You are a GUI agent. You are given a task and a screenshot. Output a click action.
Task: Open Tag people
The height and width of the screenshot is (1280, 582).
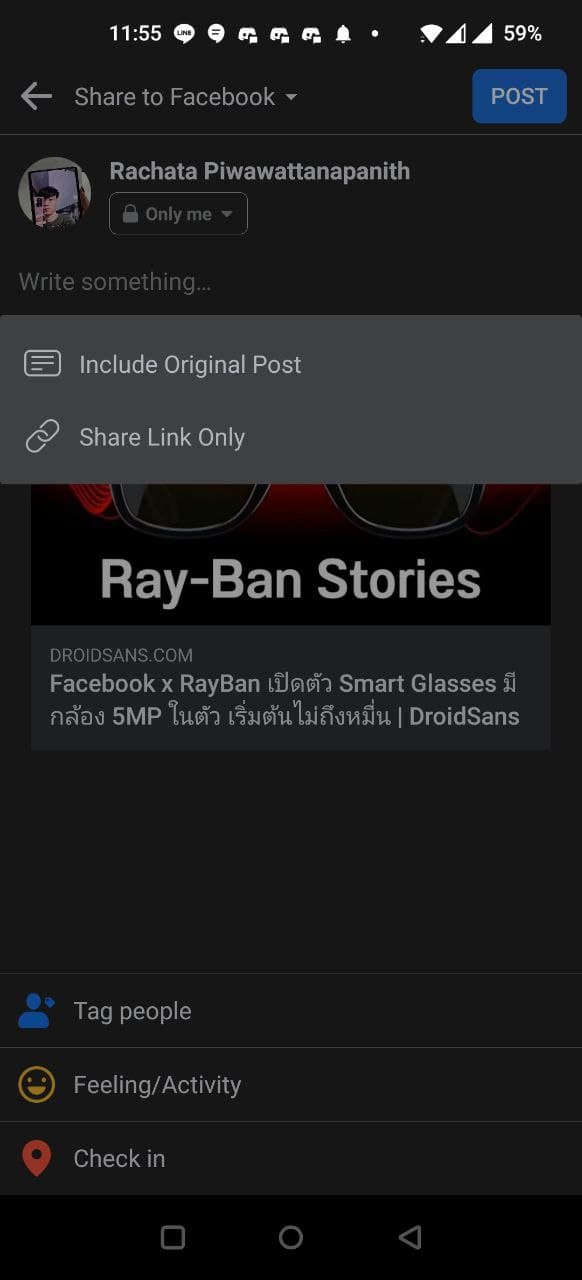291,1011
